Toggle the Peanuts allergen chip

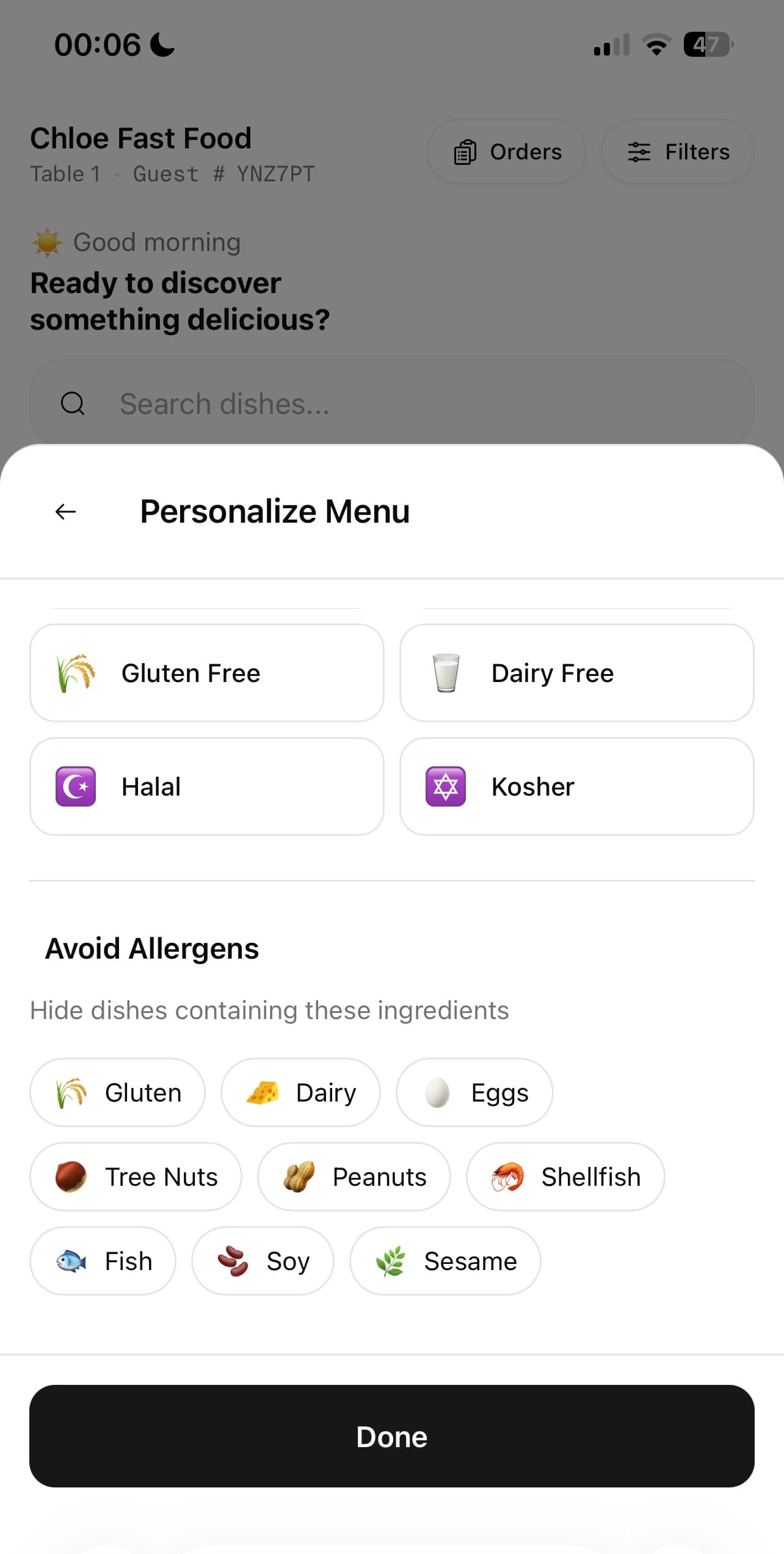(354, 1176)
